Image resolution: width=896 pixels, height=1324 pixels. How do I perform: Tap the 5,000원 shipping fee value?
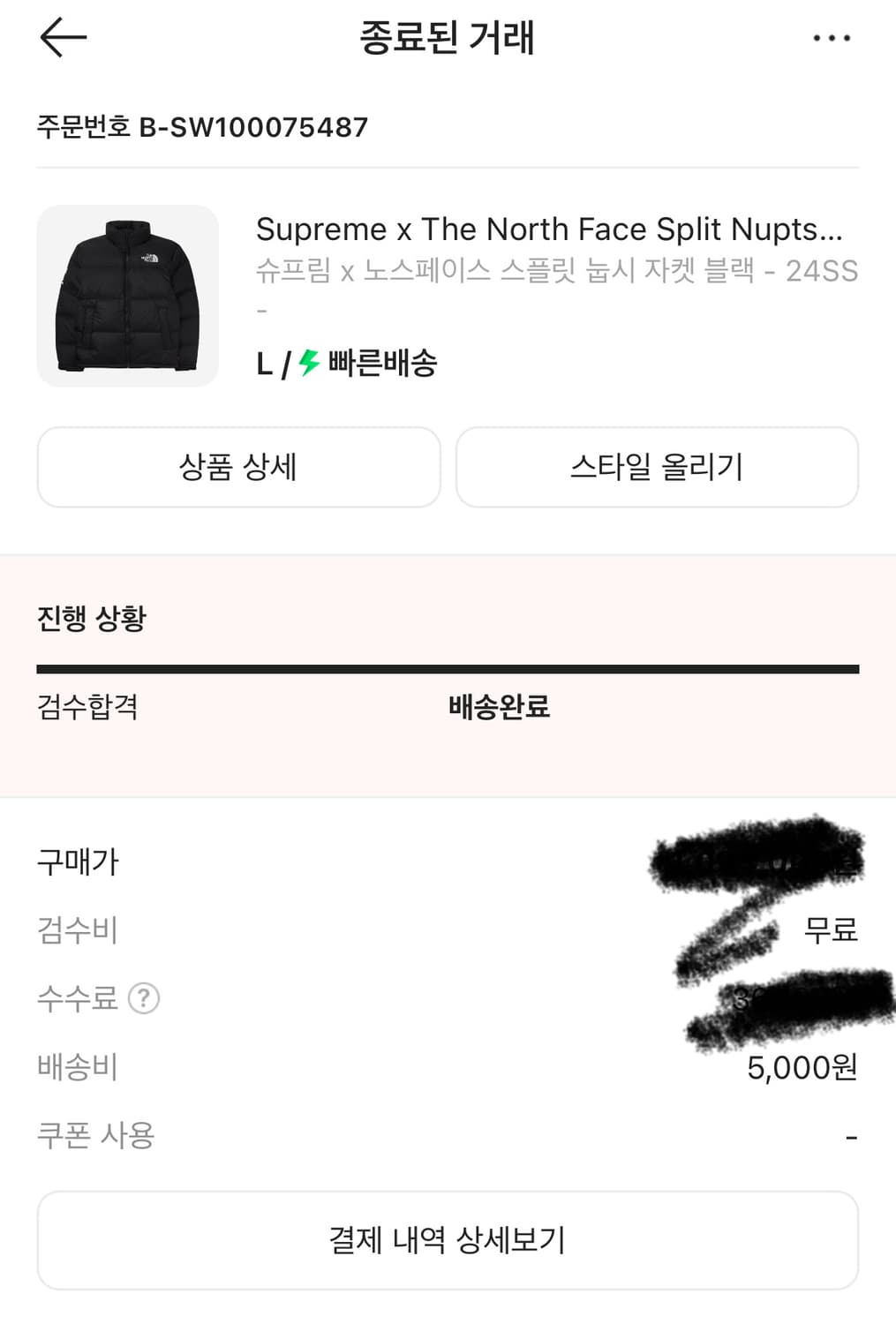(x=802, y=1068)
